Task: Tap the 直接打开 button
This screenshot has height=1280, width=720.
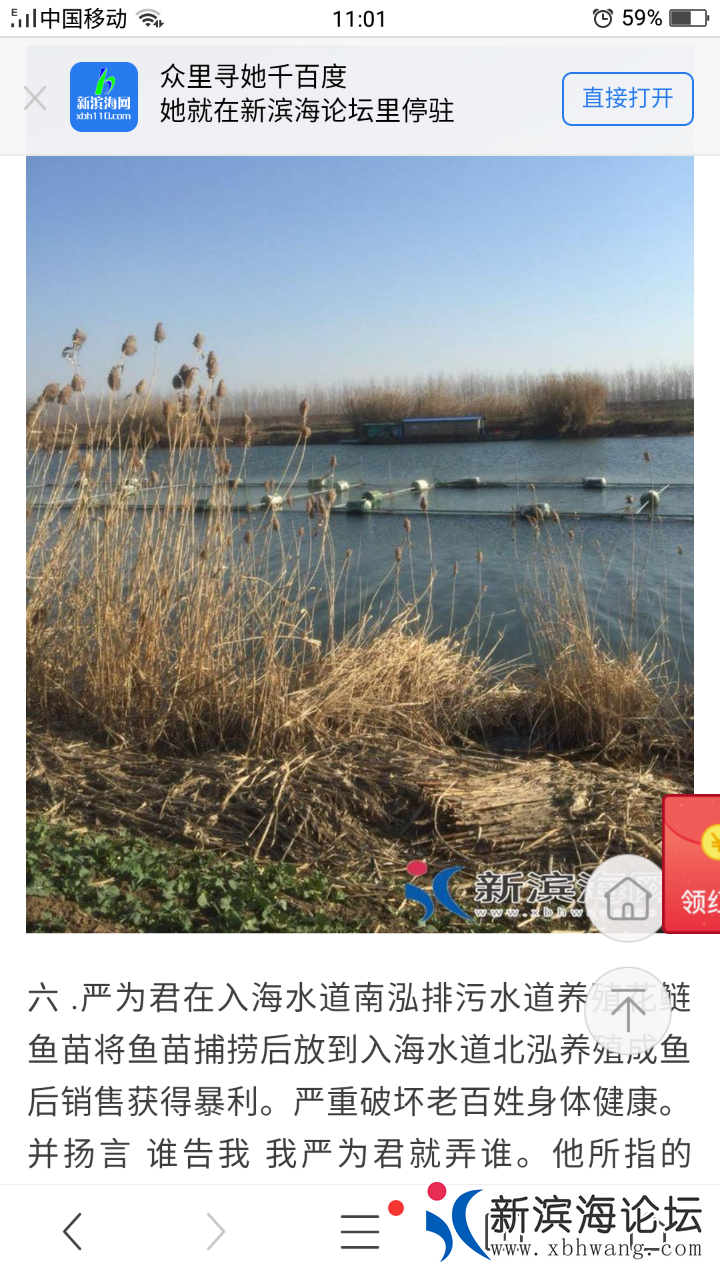Action: (x=627, y=98)
